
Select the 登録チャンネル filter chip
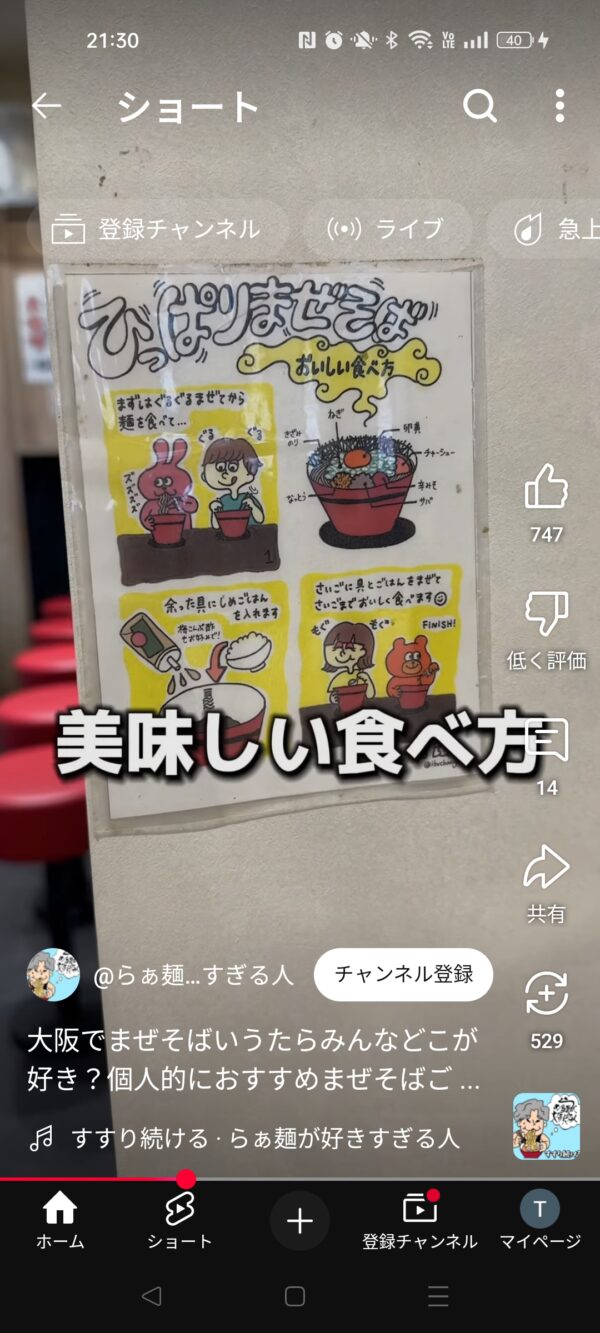point(157,229)
